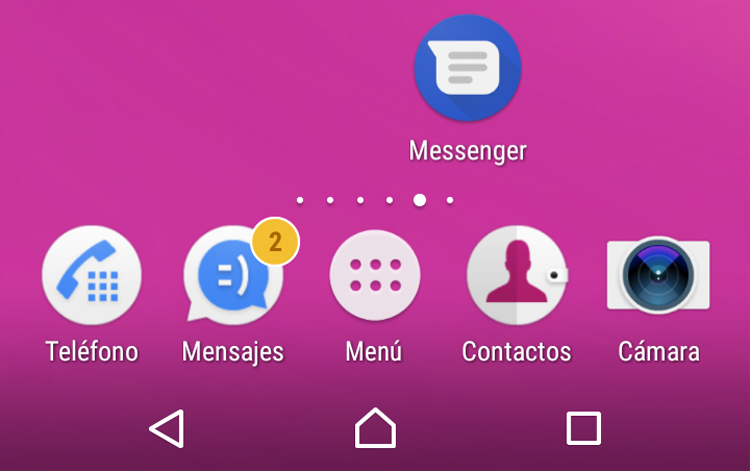Open the recent apps overview
Image resolution: width=750 pixels, height=471 pixels.
coord(583,428)
